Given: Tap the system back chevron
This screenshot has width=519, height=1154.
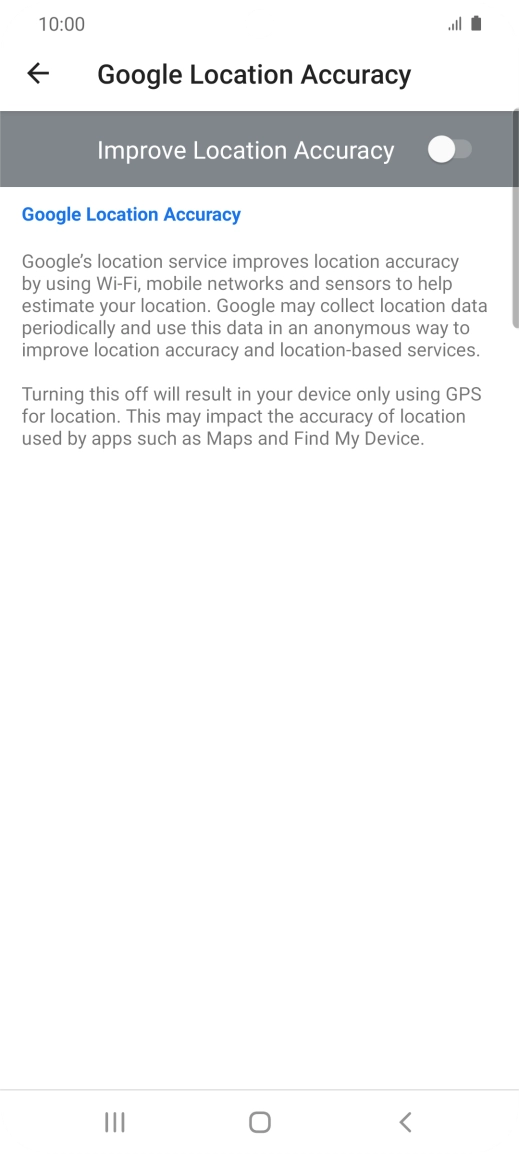Looking at the screenshot, I should 405,1122.
